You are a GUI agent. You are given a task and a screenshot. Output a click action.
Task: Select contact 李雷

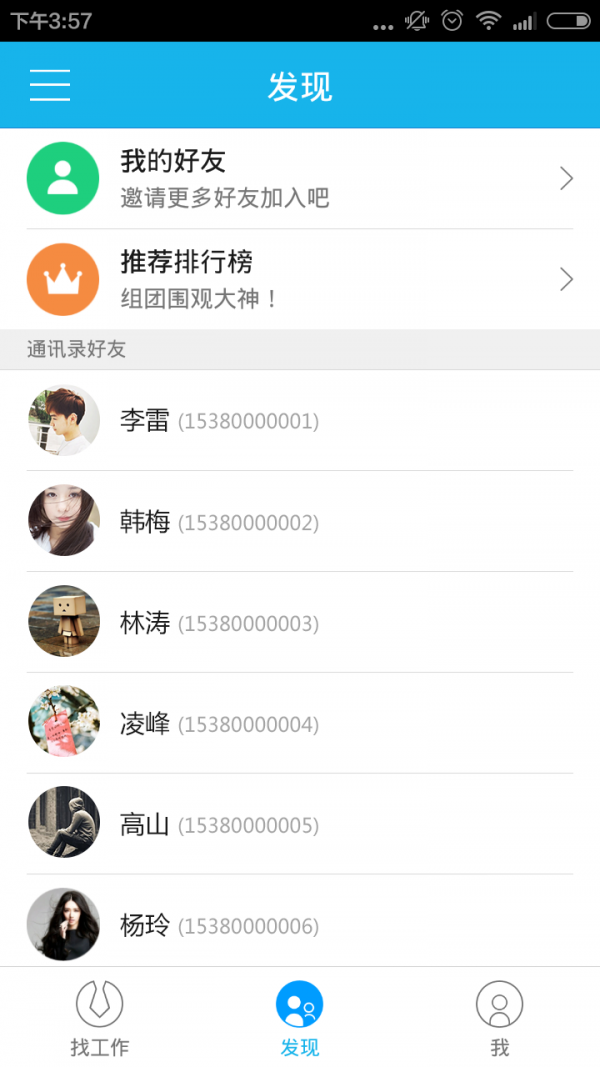point(300,421)
